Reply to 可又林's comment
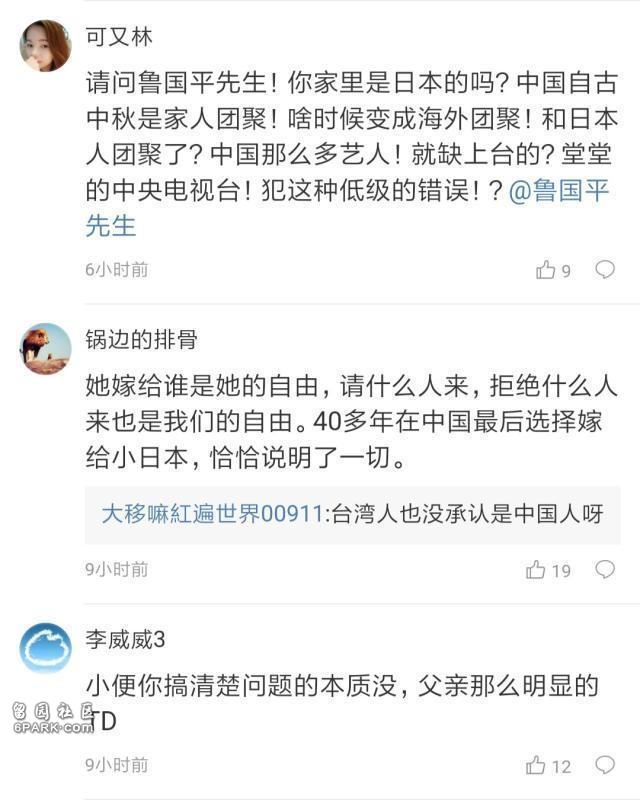 coord(605,270)
